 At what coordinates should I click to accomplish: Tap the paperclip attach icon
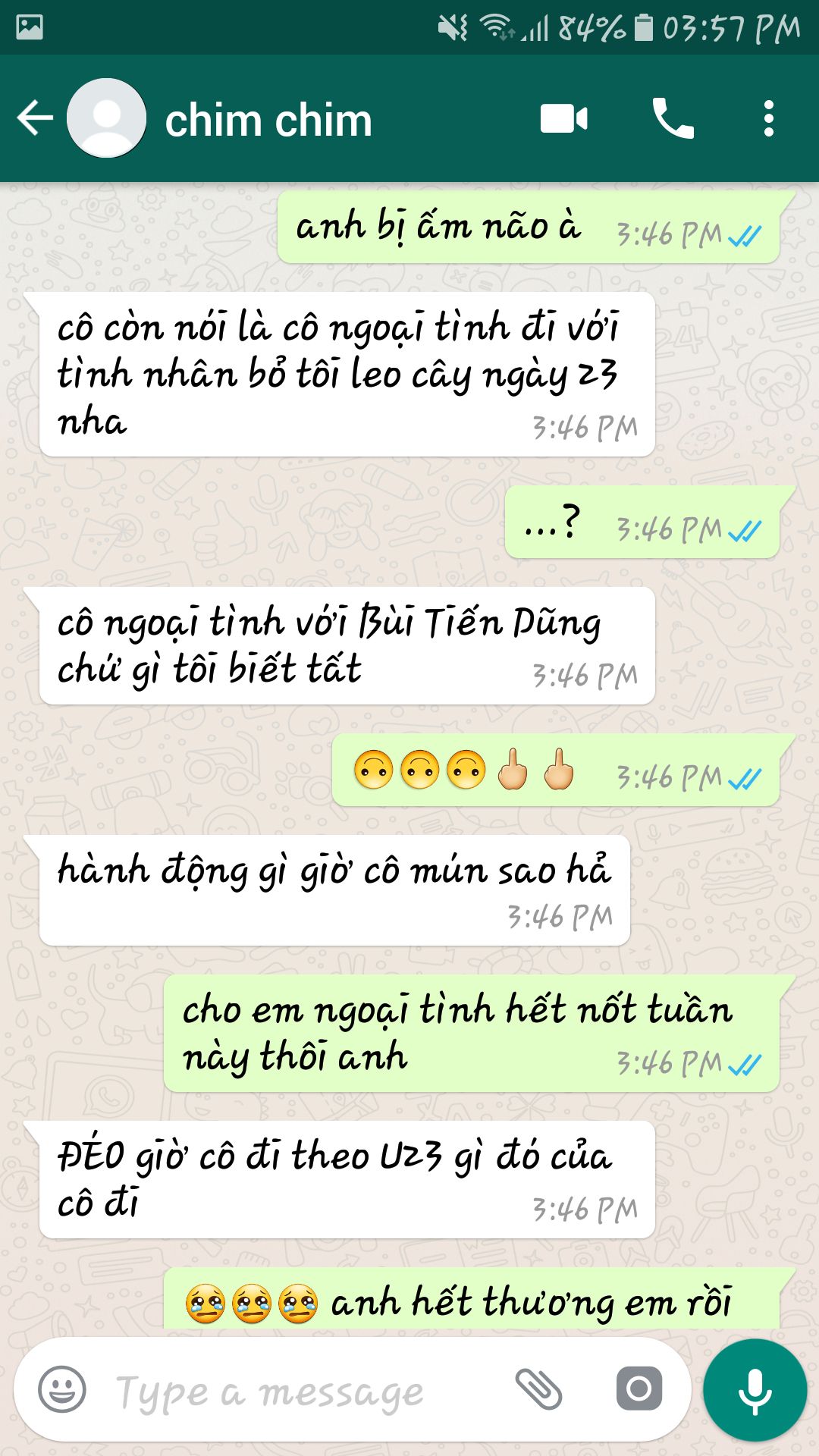(x=538, y=1389)
